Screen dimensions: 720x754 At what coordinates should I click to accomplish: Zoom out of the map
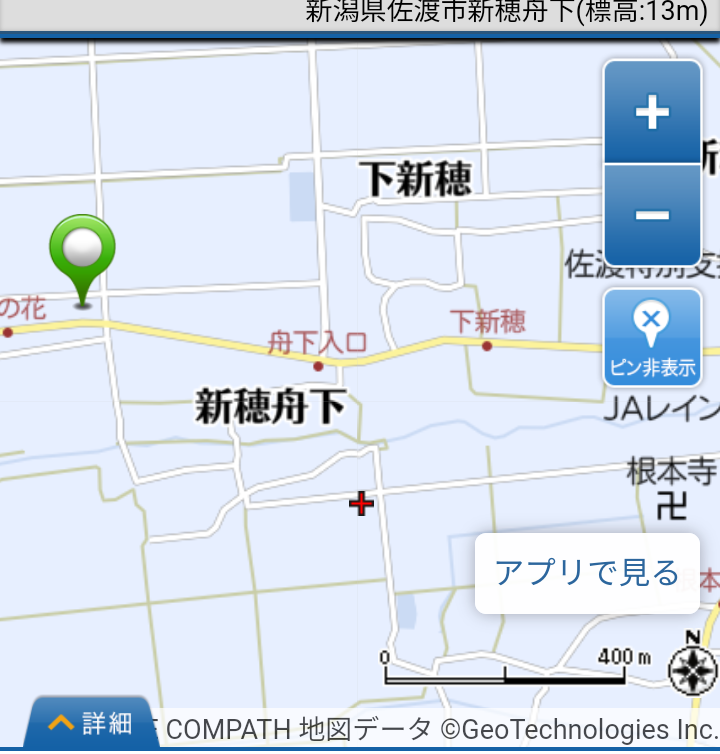point(652,215)
